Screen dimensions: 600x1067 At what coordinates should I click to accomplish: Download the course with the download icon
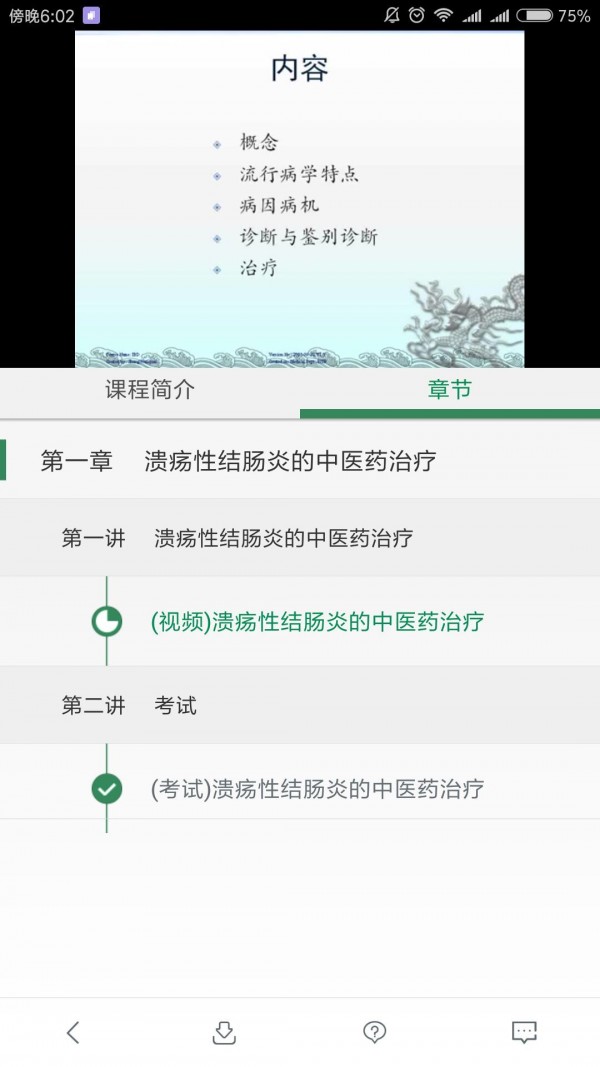[224, 1033]
